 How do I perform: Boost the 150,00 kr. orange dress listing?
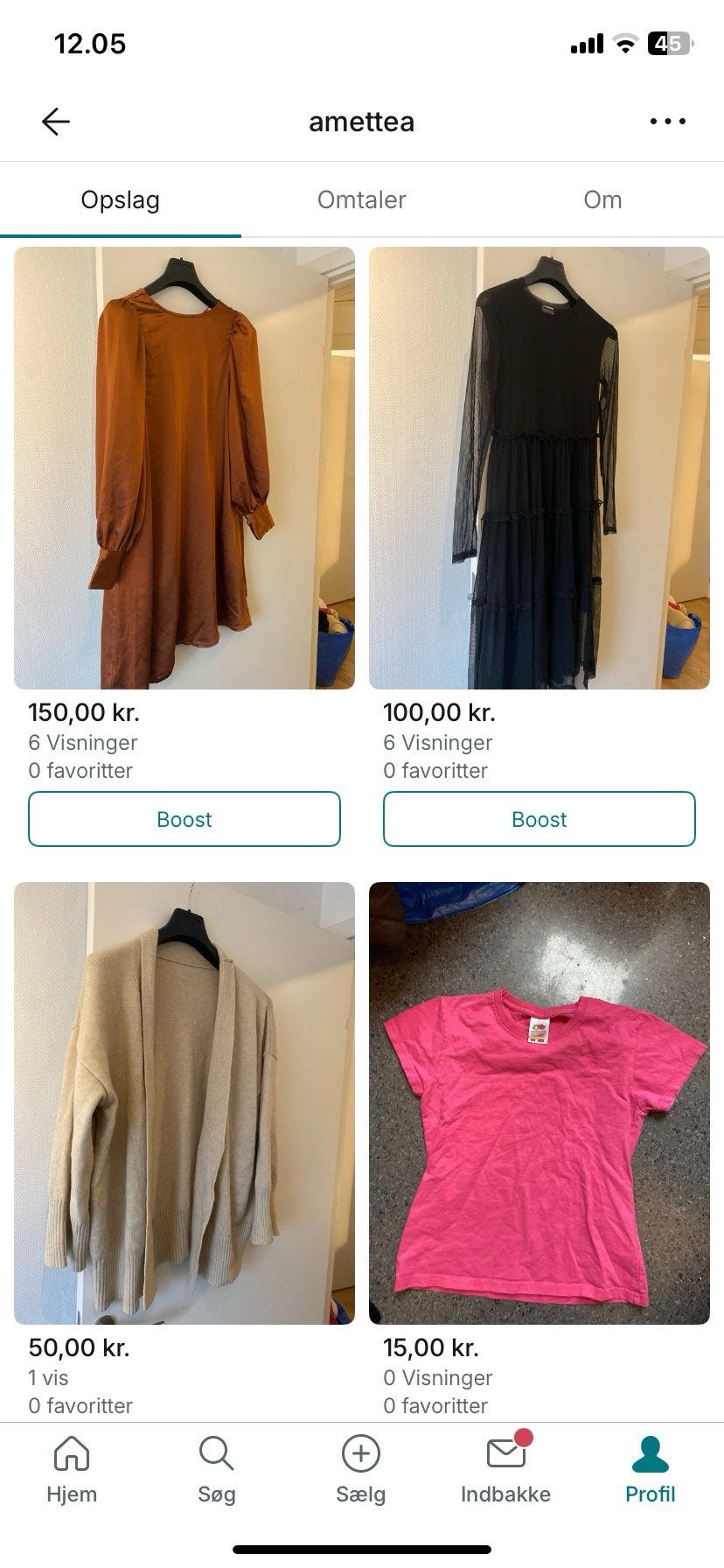(x=184, y=819)
